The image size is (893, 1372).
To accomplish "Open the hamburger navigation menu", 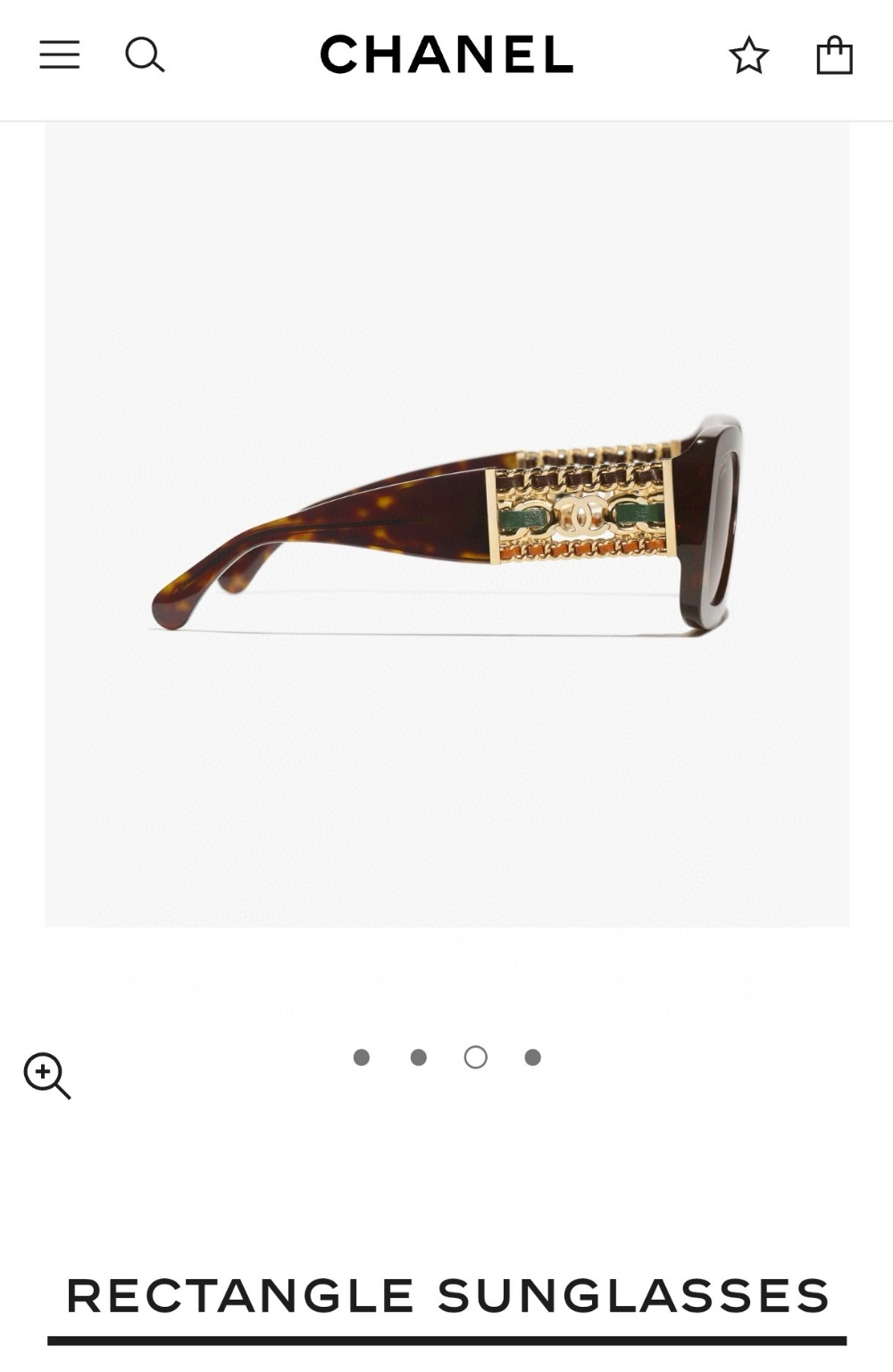I will tap(60, 55).
